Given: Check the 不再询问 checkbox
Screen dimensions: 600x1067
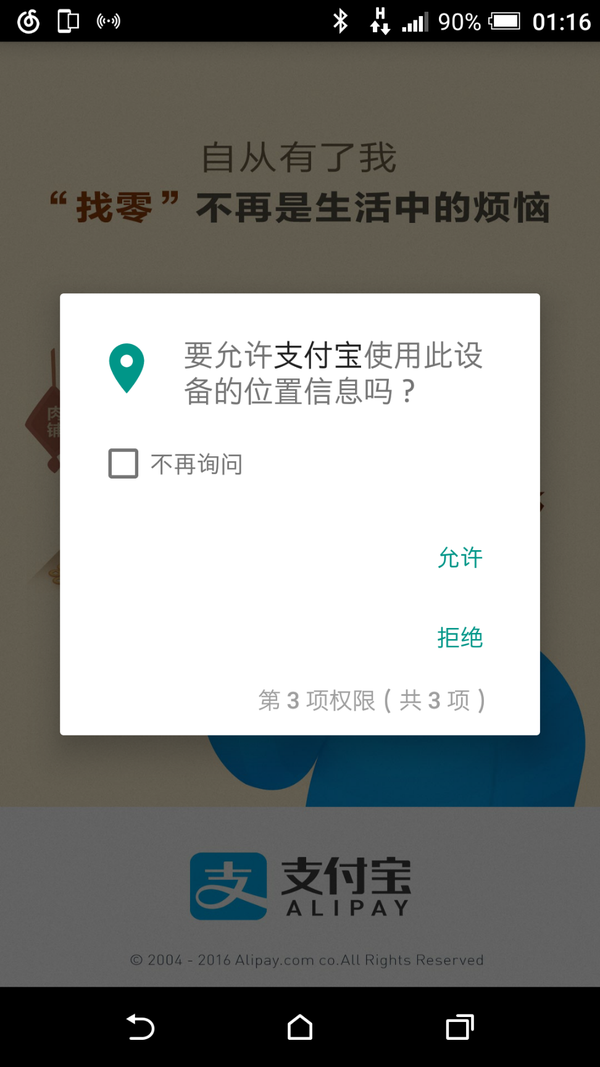Looking at the screenshot, I should point(123,464).
